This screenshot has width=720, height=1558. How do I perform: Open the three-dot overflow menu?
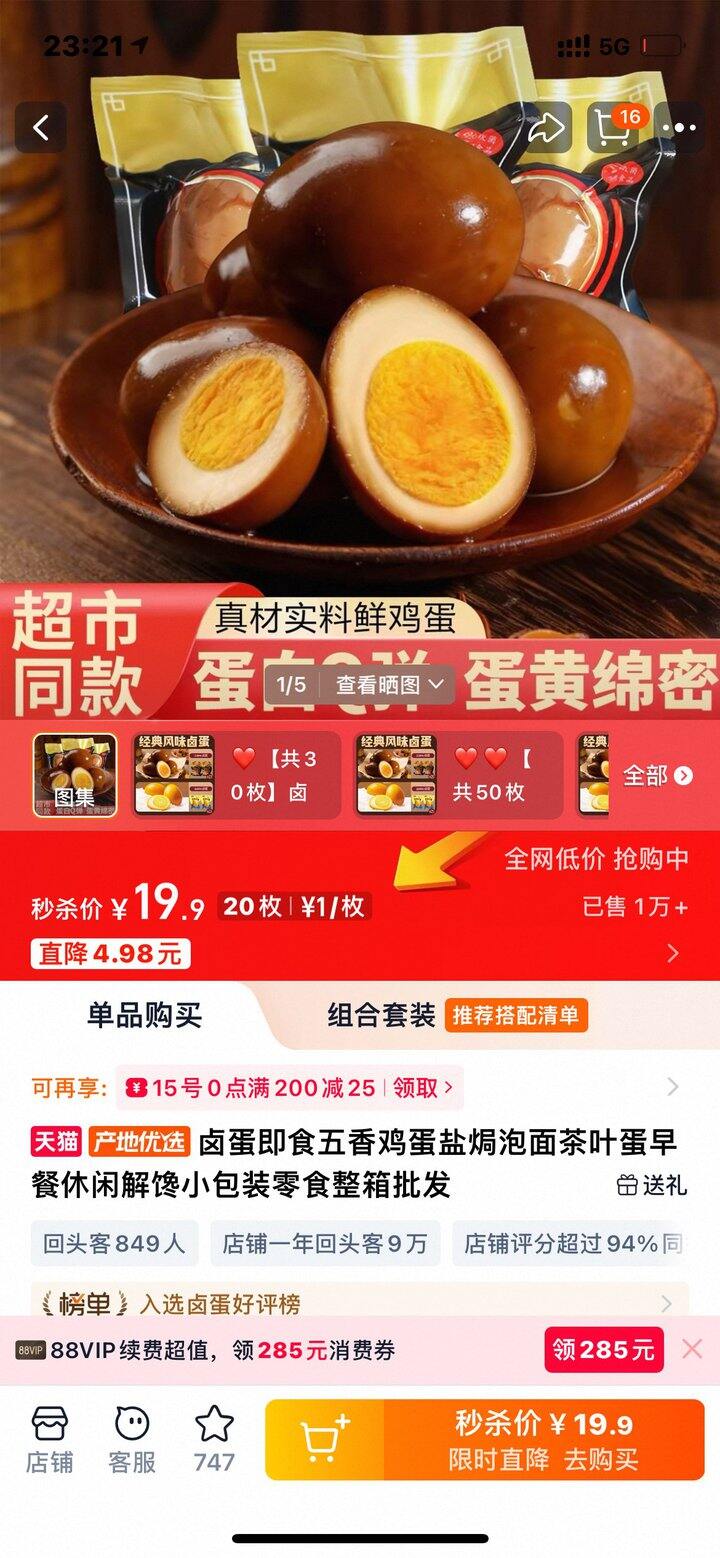point(685,128)
